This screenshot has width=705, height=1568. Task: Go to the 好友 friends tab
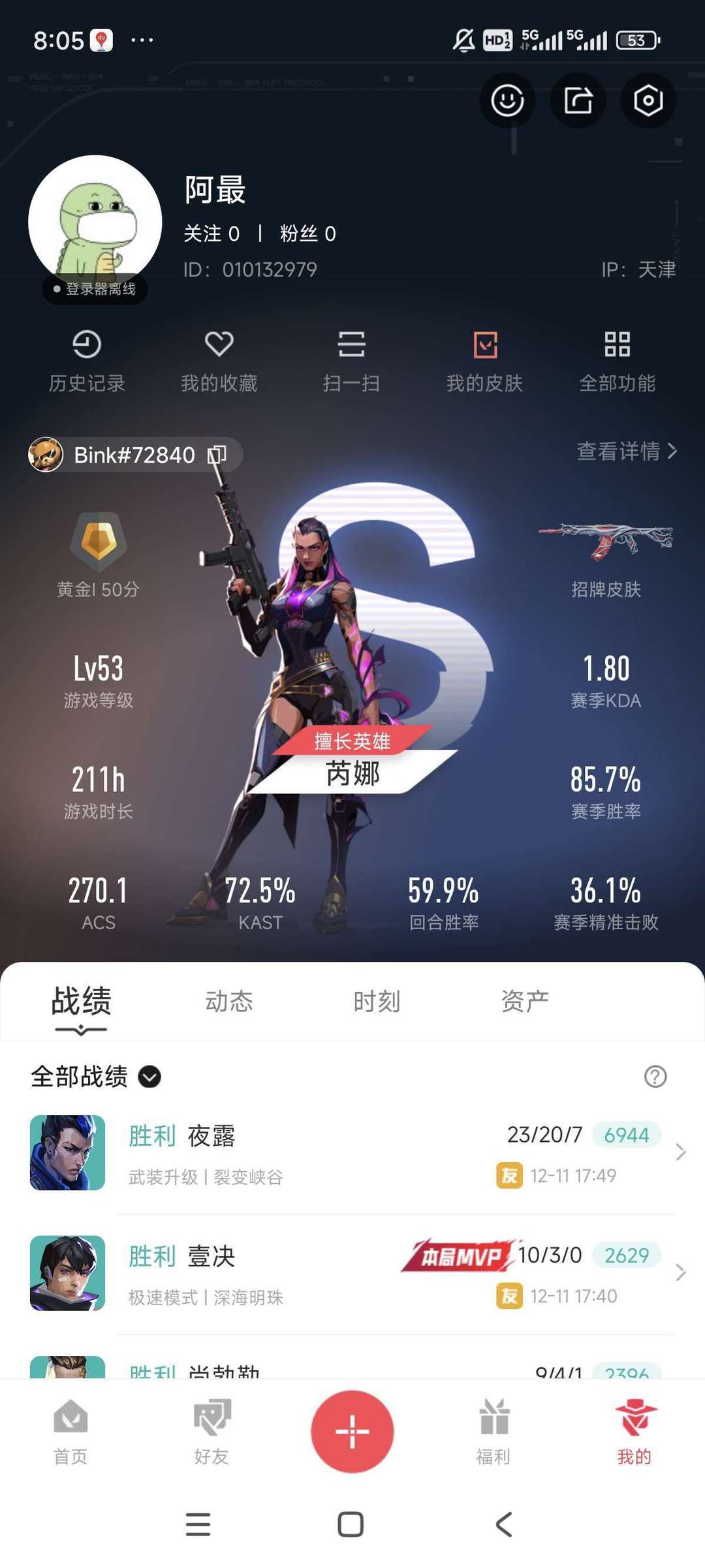pyautogui.click(x=211, y=1432)
